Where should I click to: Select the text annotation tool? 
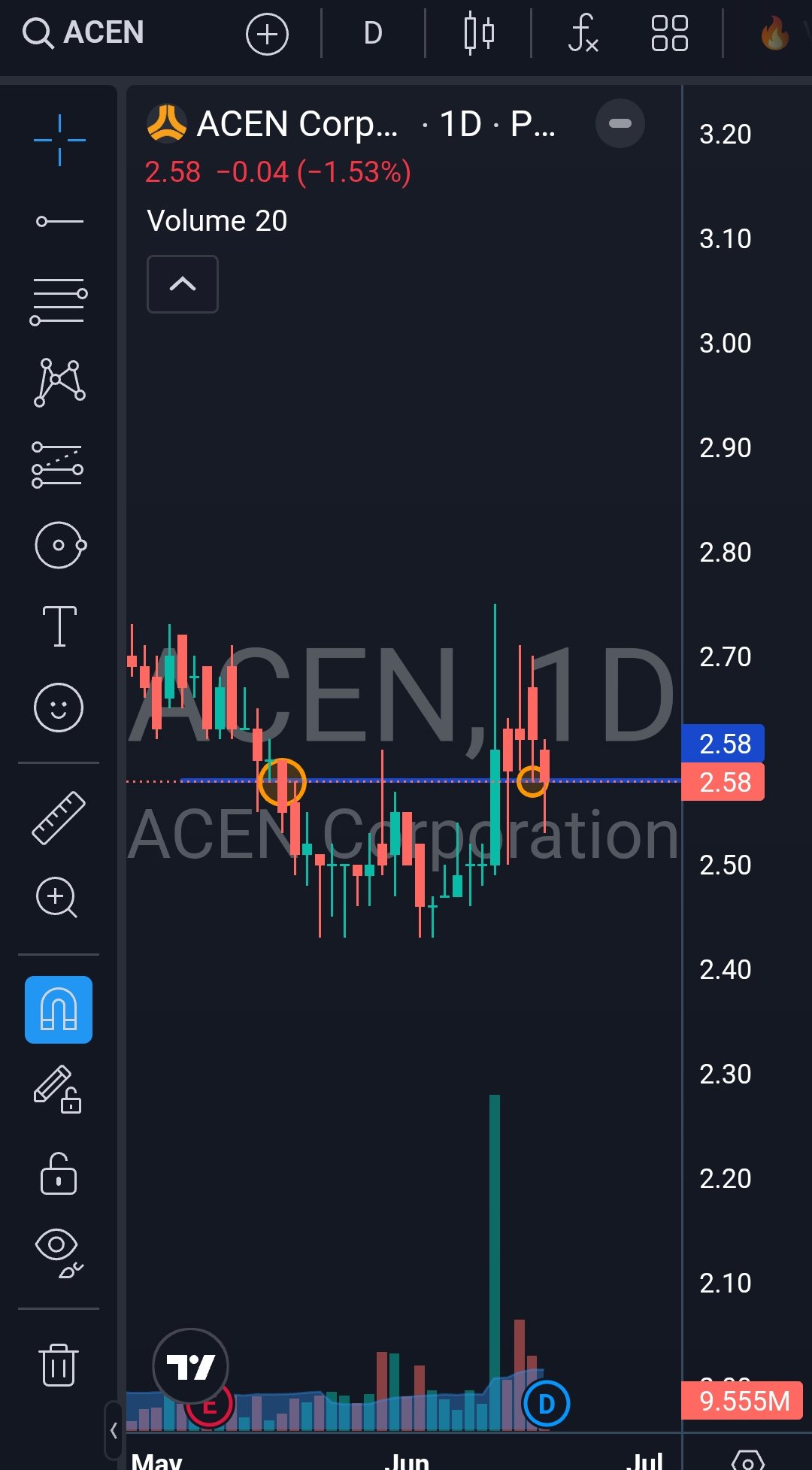coord(59,626)
